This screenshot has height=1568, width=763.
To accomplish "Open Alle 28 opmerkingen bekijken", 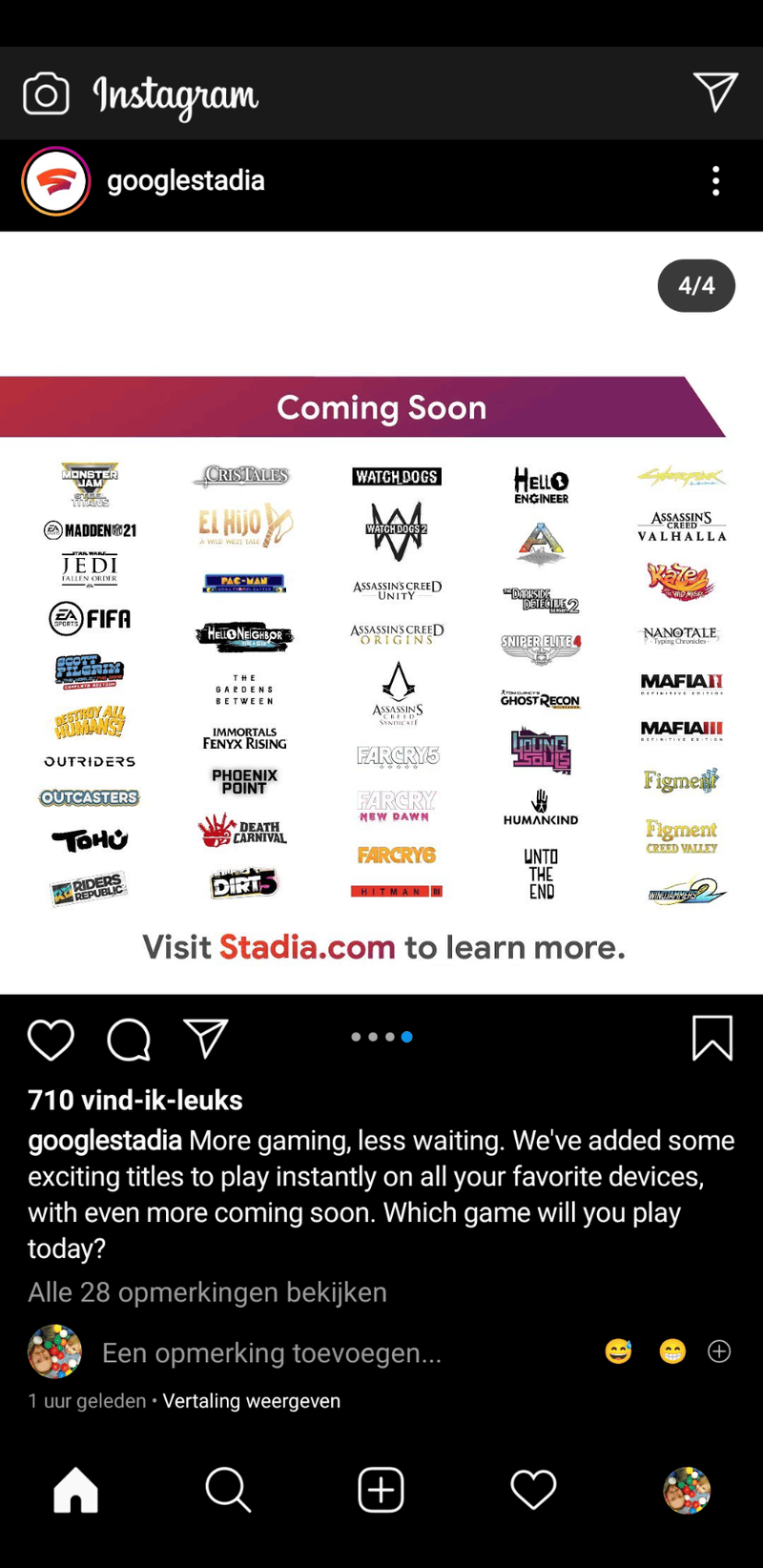I will [207, 1292].
